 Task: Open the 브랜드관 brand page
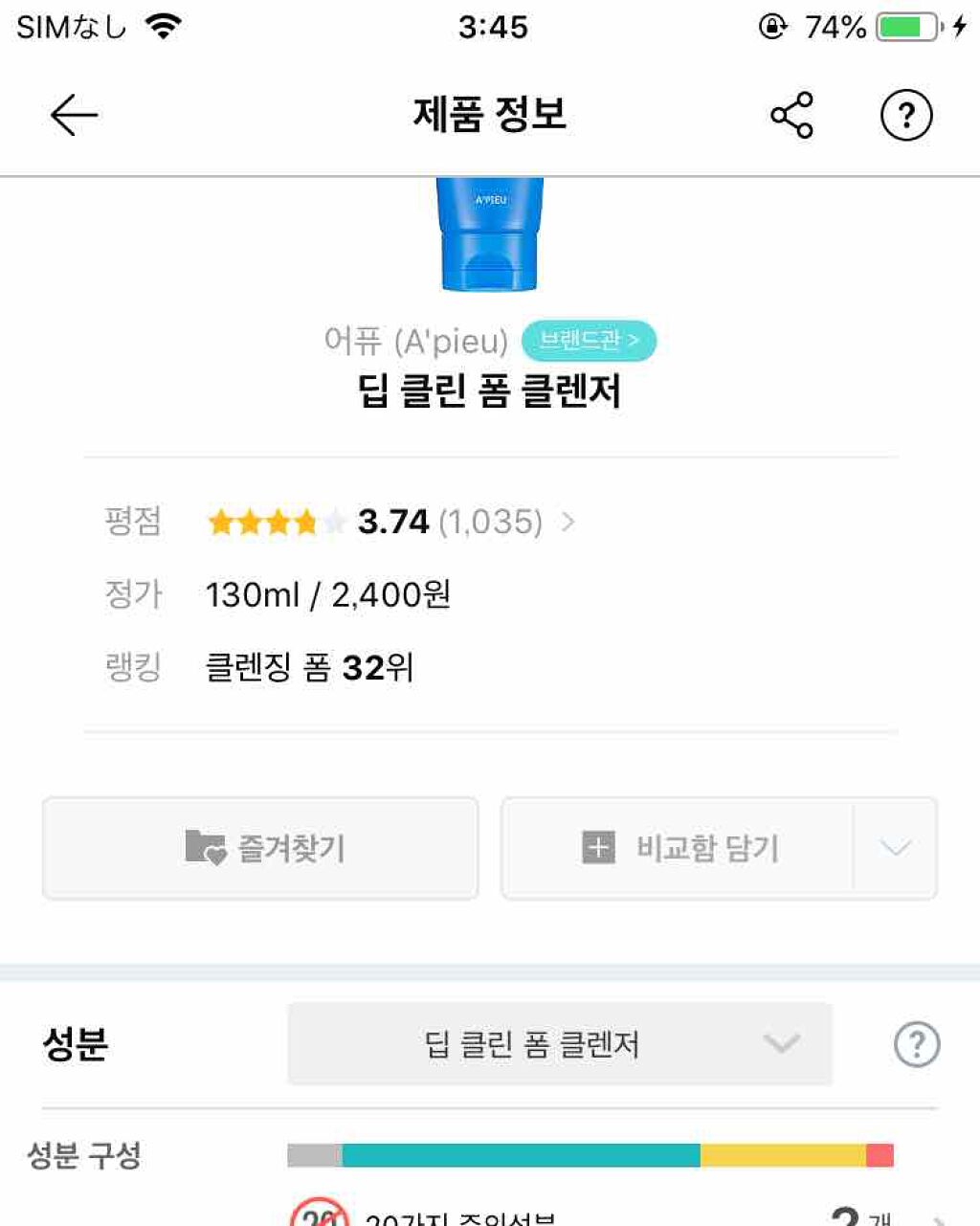[589, 341]
